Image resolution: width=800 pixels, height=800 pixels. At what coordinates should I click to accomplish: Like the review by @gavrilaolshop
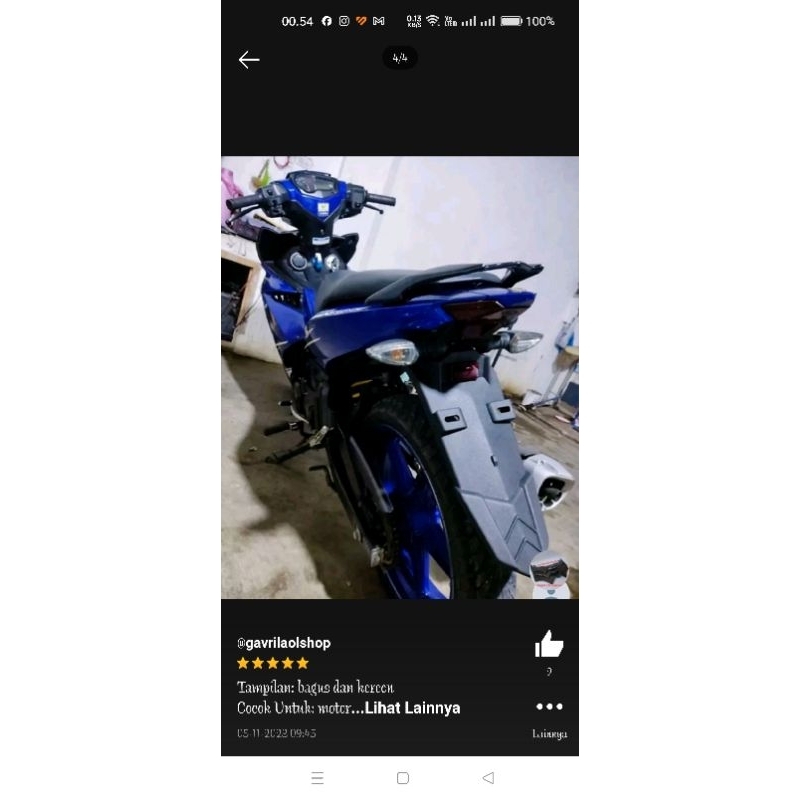(x=549, y=645)
